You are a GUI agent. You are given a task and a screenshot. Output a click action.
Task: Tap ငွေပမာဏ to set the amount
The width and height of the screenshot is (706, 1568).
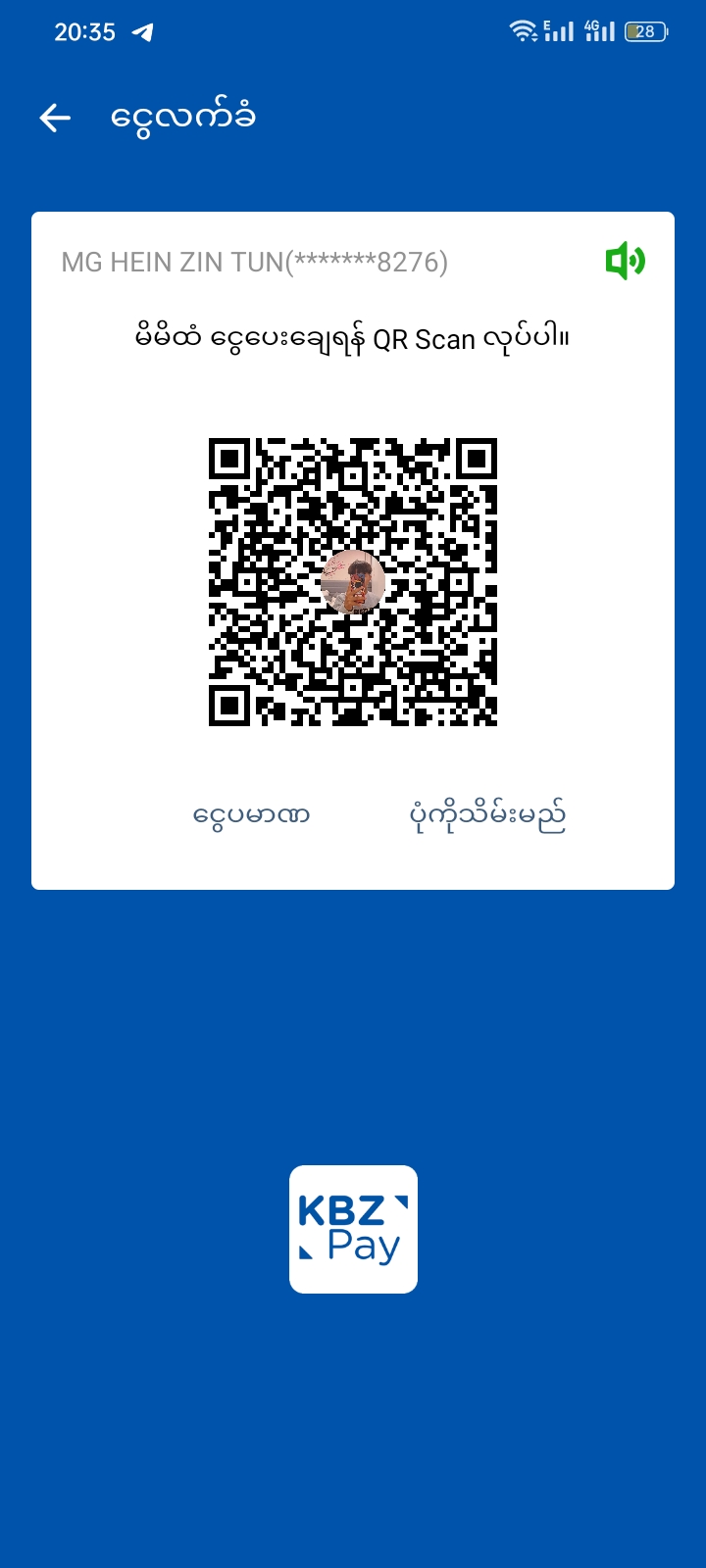[x=252, y=814]
